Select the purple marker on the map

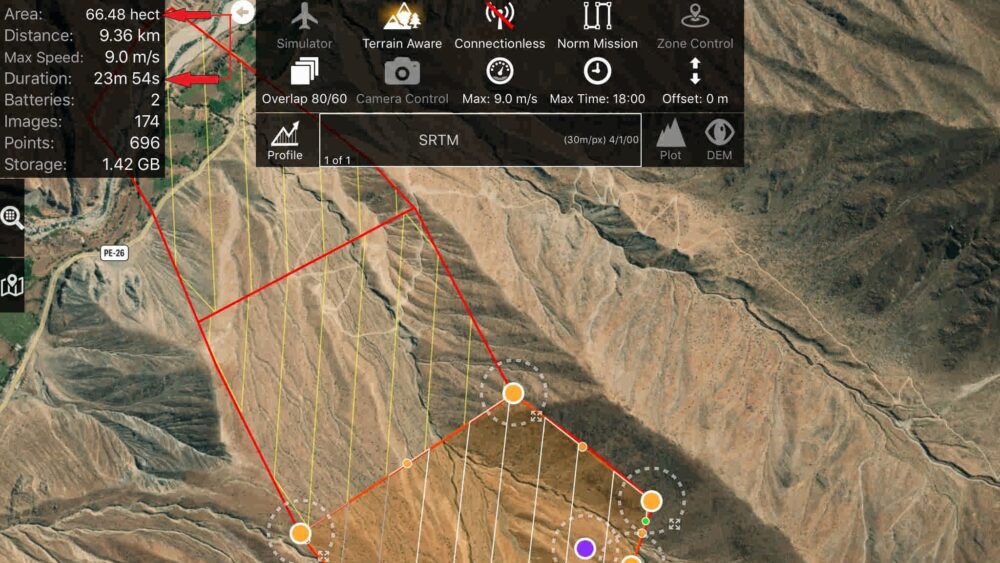pyautogui.click(x=585, y=548)
